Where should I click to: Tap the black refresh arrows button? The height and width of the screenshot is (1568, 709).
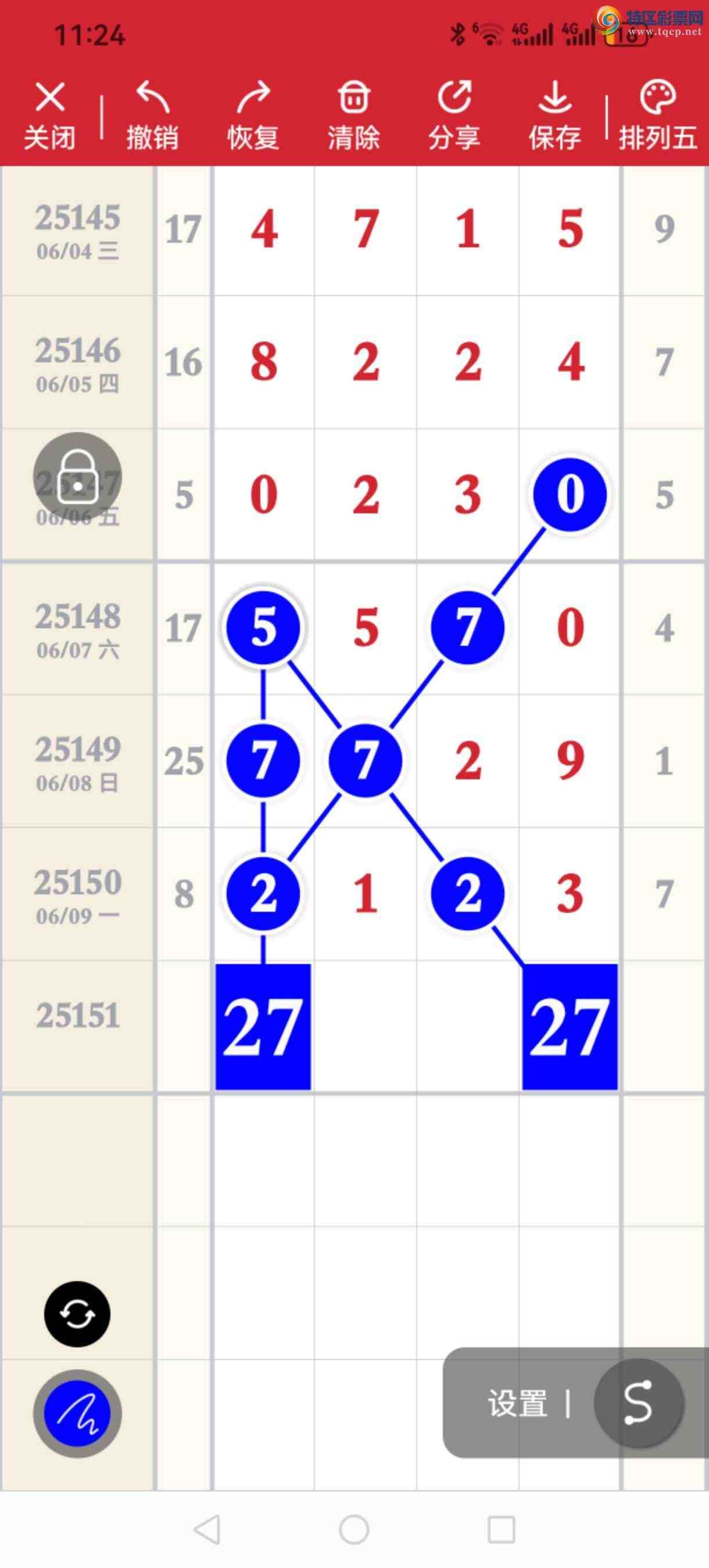(77, 1314)
